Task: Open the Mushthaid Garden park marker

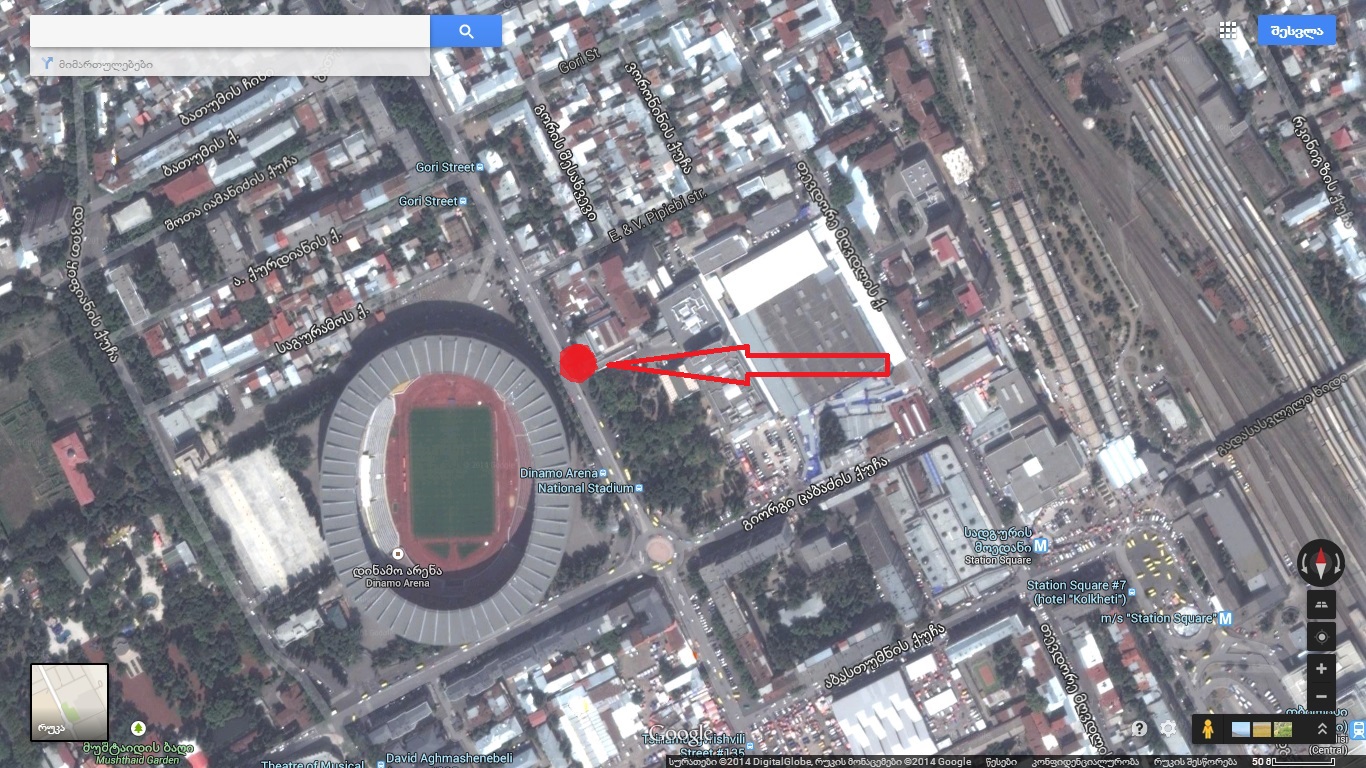Action: (x=138, y=728)
